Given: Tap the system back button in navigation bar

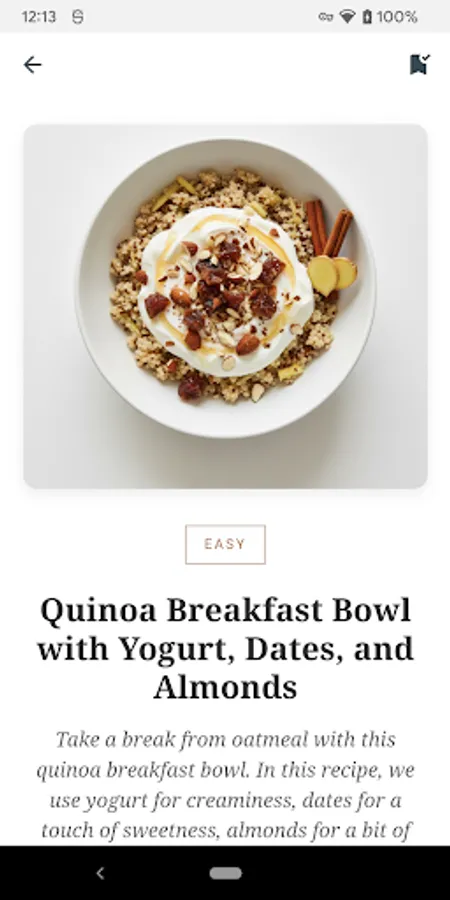Looking at the screenshot, I should [100, 873].
